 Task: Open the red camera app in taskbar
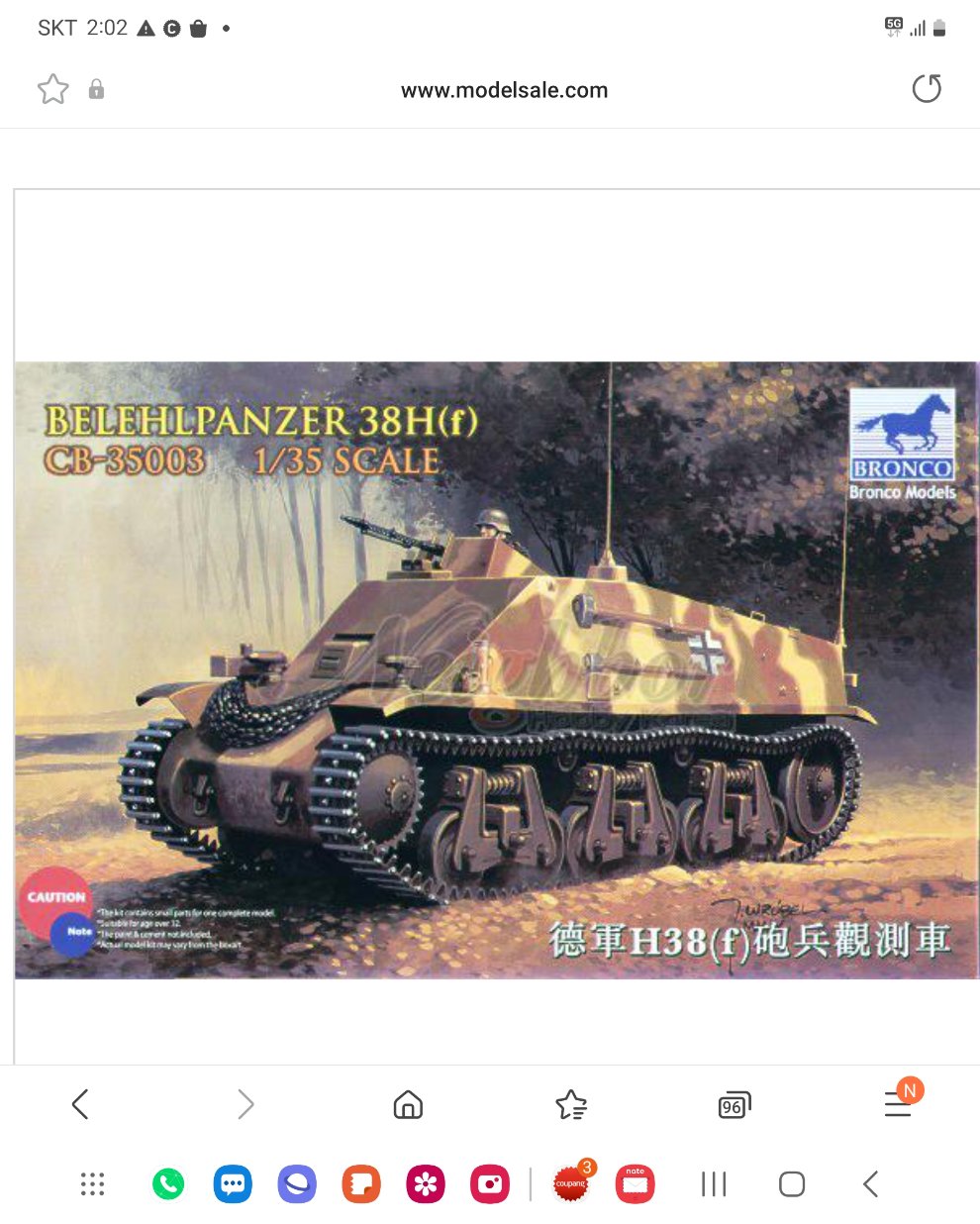pos(490,1184)
